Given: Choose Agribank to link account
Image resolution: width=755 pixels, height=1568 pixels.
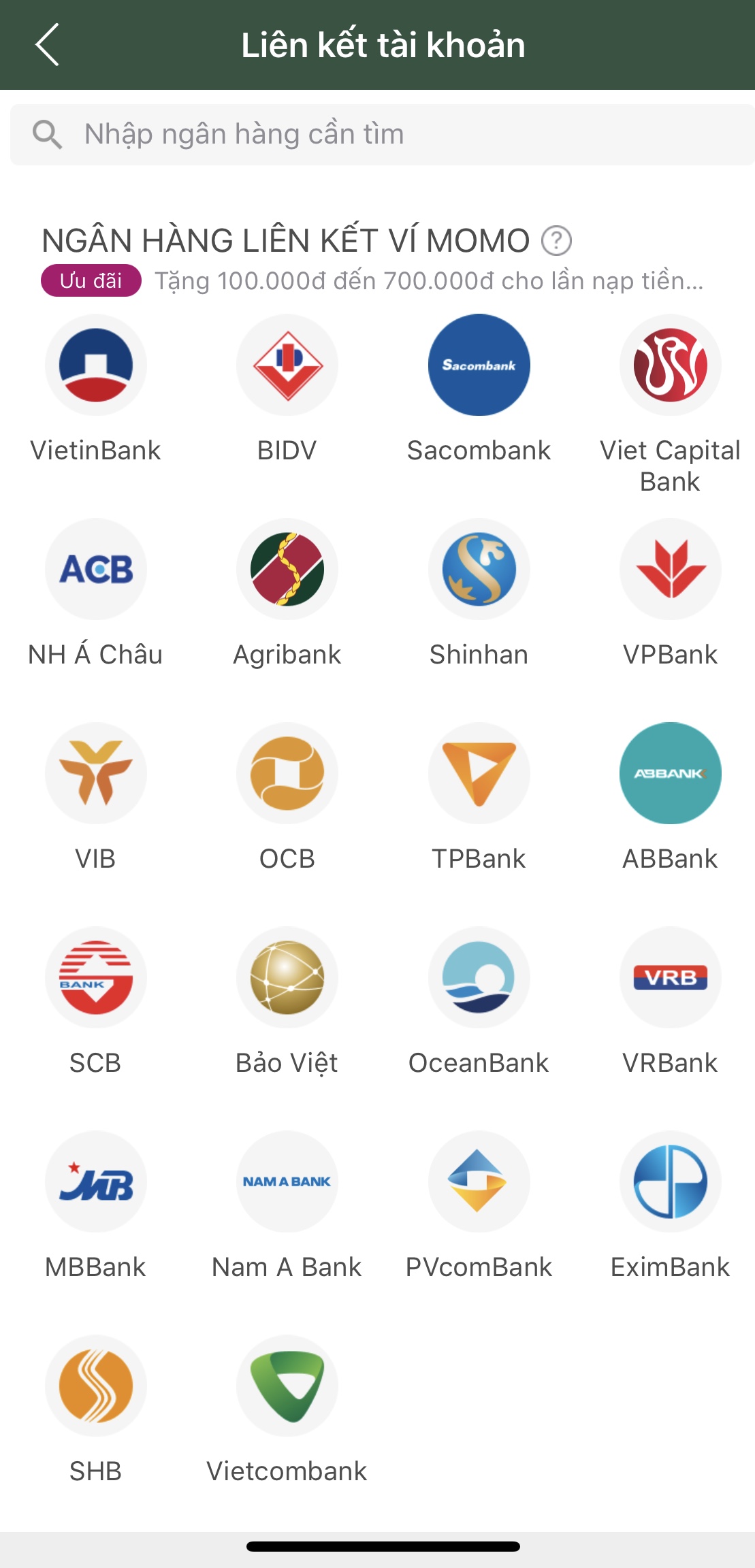Looking at the screenshot, I should tap(287, 570).
